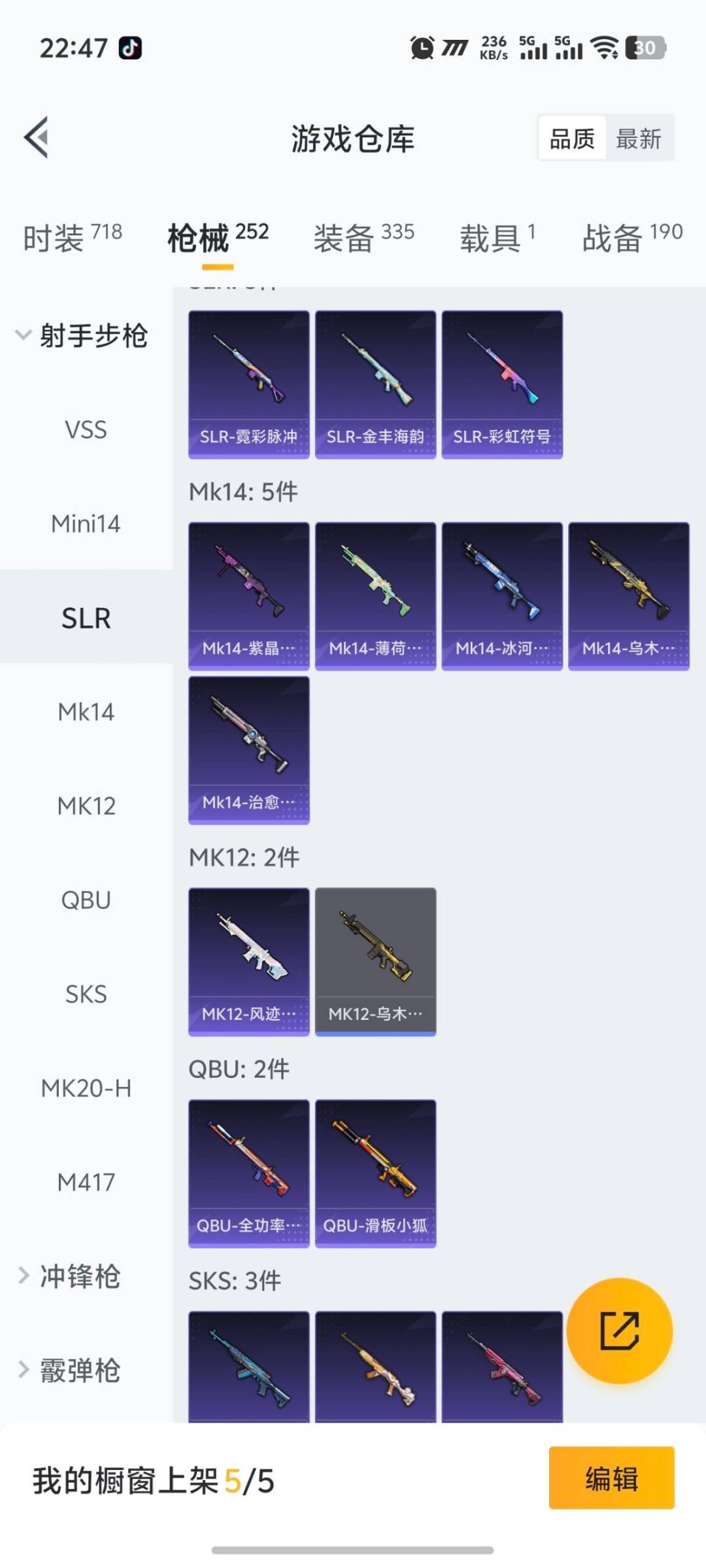The image size is (706, 1568).
Task: Open the SLR-霓彩脉冲 skin
Action: coord(248,384)
